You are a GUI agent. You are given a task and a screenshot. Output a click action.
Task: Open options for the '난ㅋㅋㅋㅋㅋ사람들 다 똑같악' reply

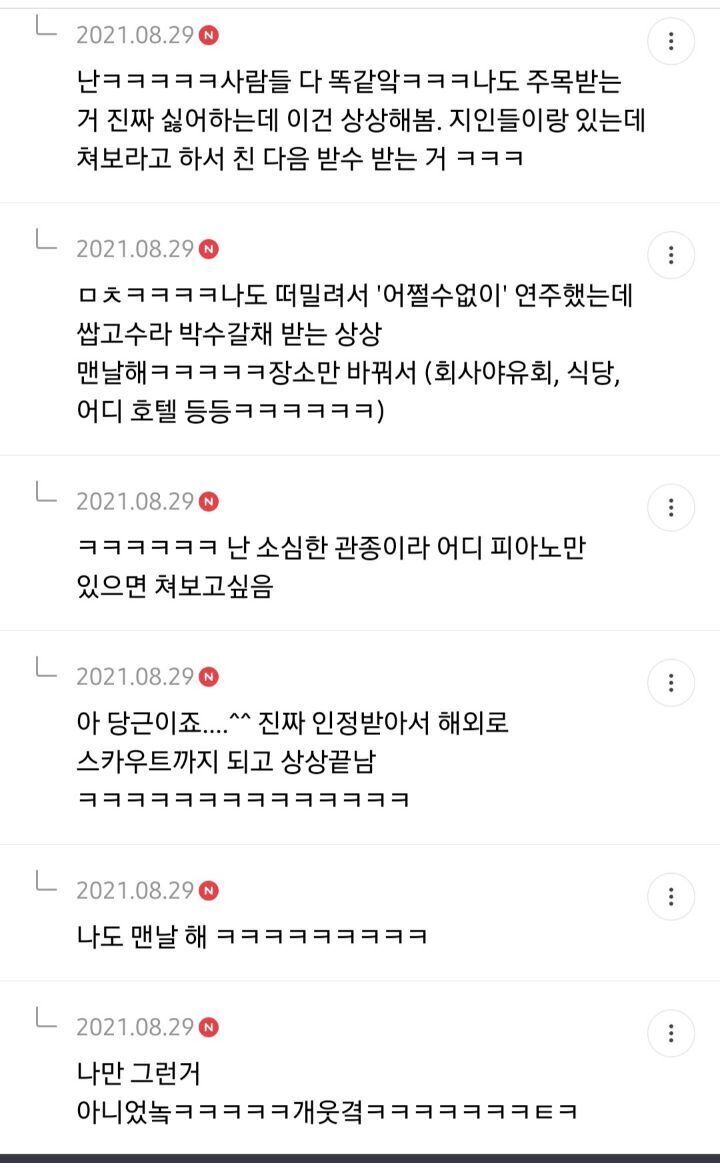click(x=671, y=42)
